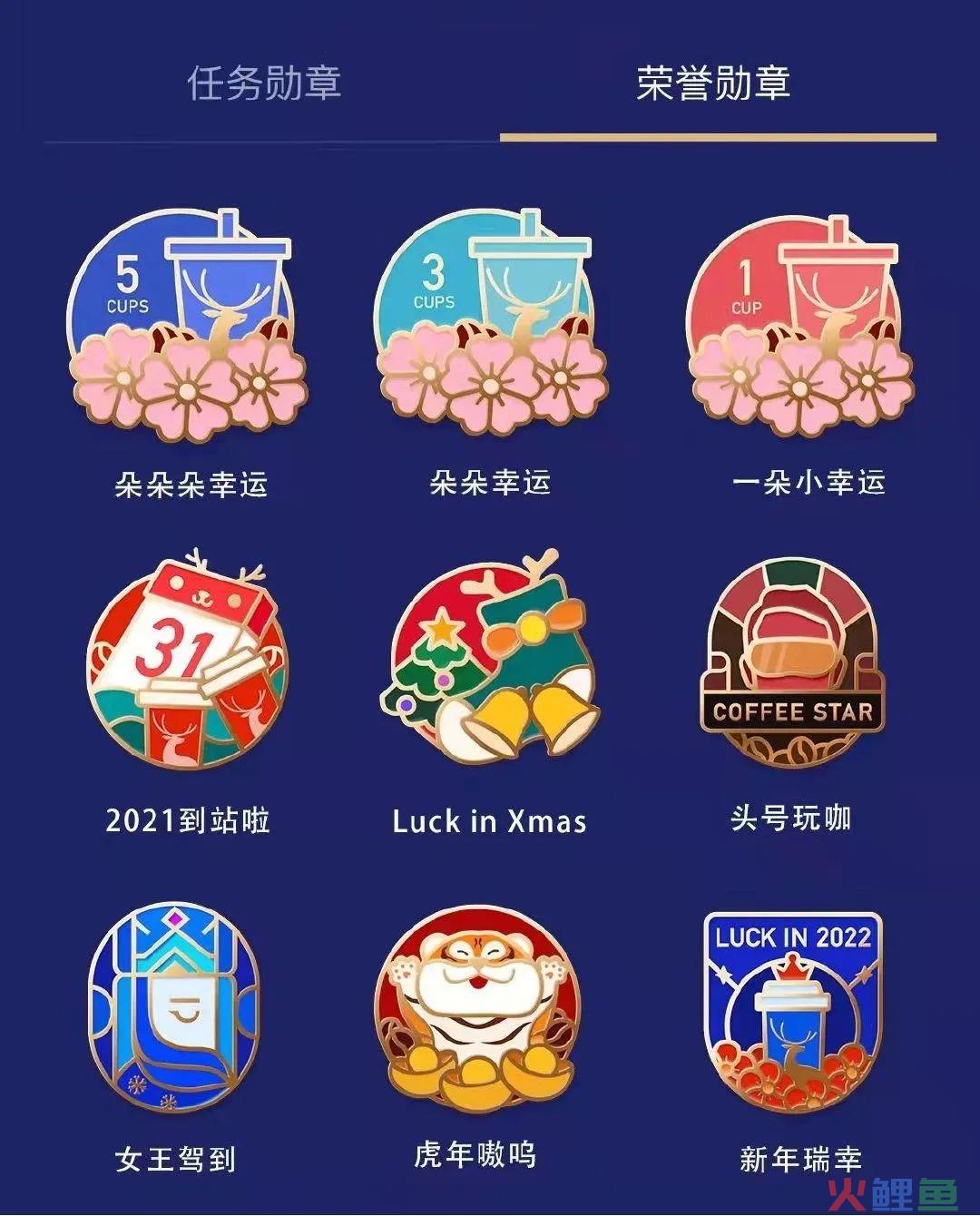Screen dimensions: 980x1216
Task: Select the 荣誉勋章 tab
Action: click(x=713, y=83)
